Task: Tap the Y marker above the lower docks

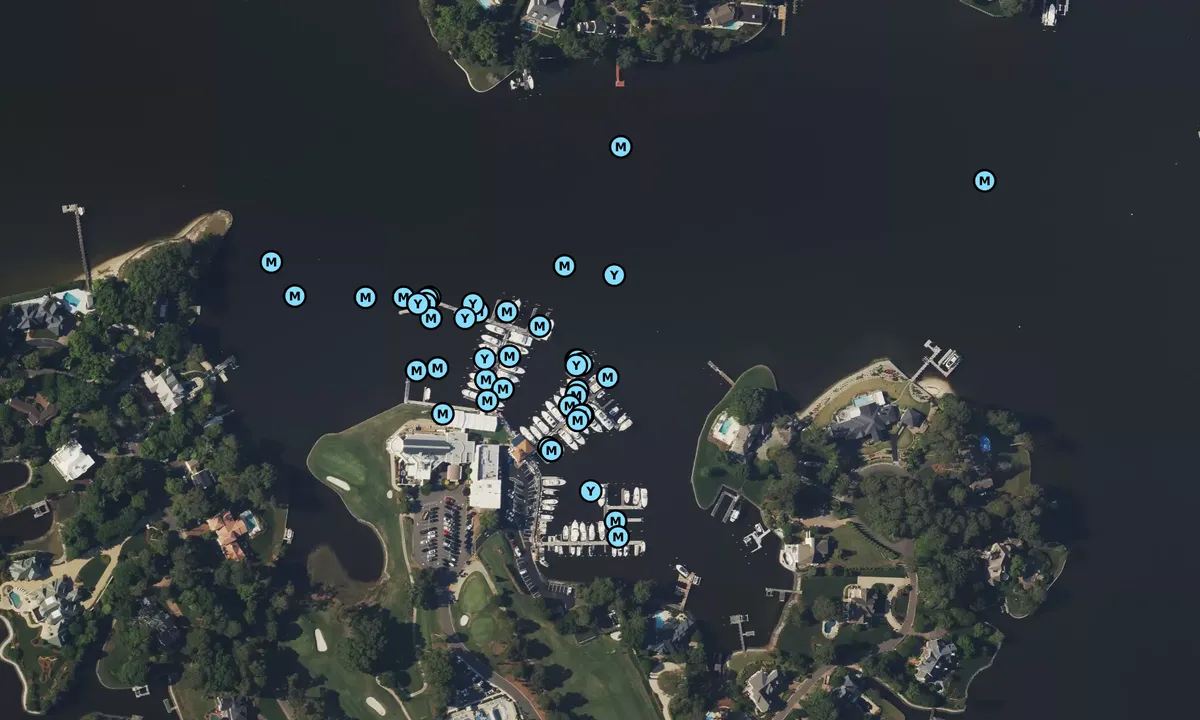Action: [591, 491]
